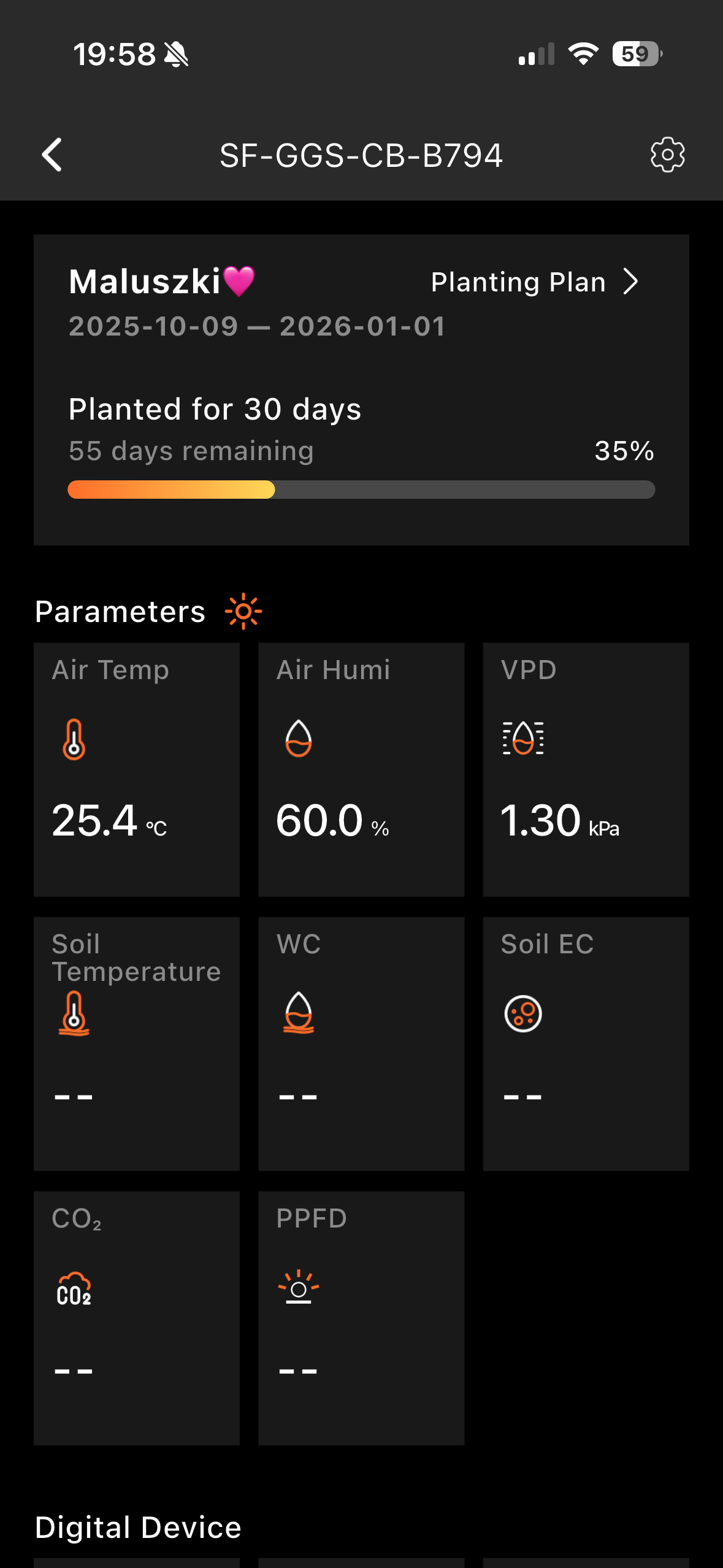723x1568 pixels.
Task: Open the Soil EC card
Action: pos(586,1043)
